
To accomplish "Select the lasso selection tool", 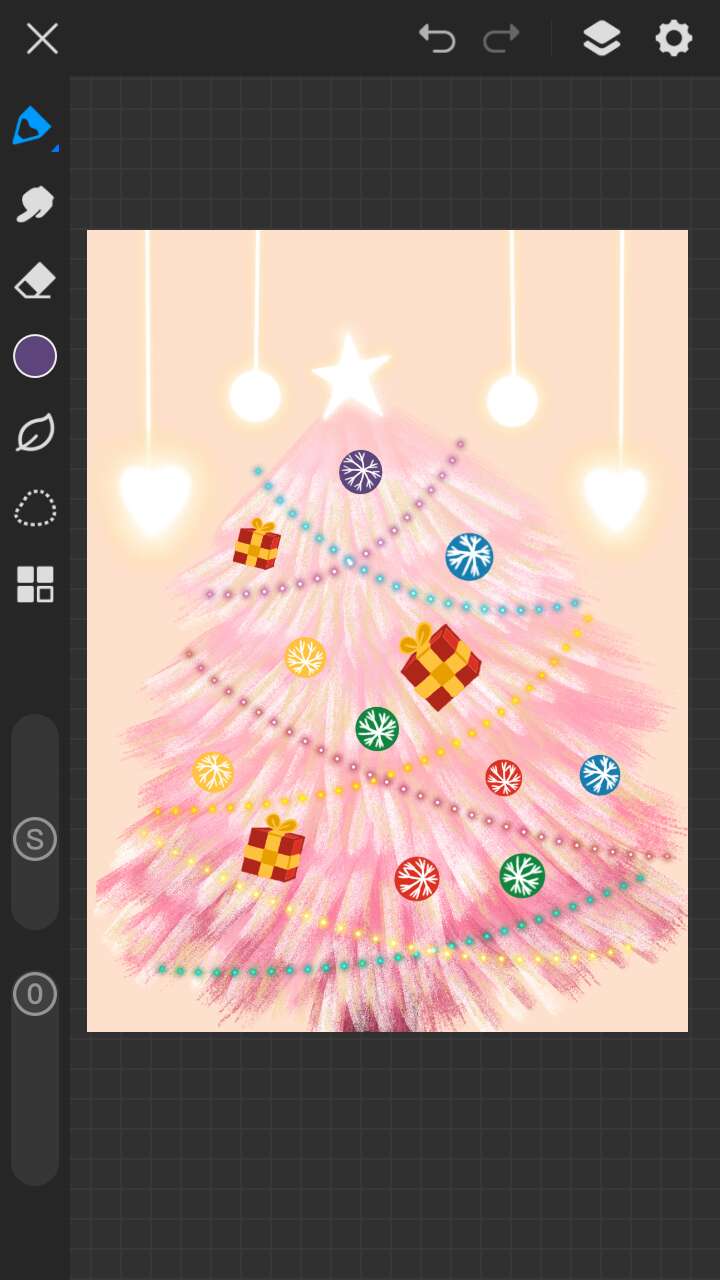I will [x=35, y=509].
